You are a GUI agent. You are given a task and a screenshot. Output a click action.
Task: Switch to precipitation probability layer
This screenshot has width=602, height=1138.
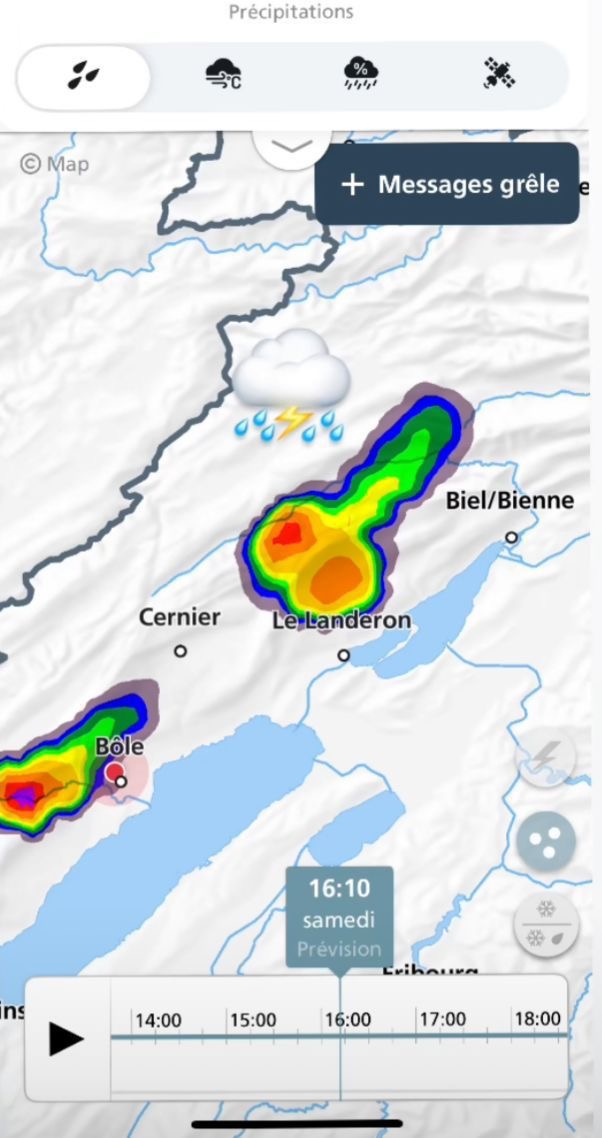pos(360,75)
